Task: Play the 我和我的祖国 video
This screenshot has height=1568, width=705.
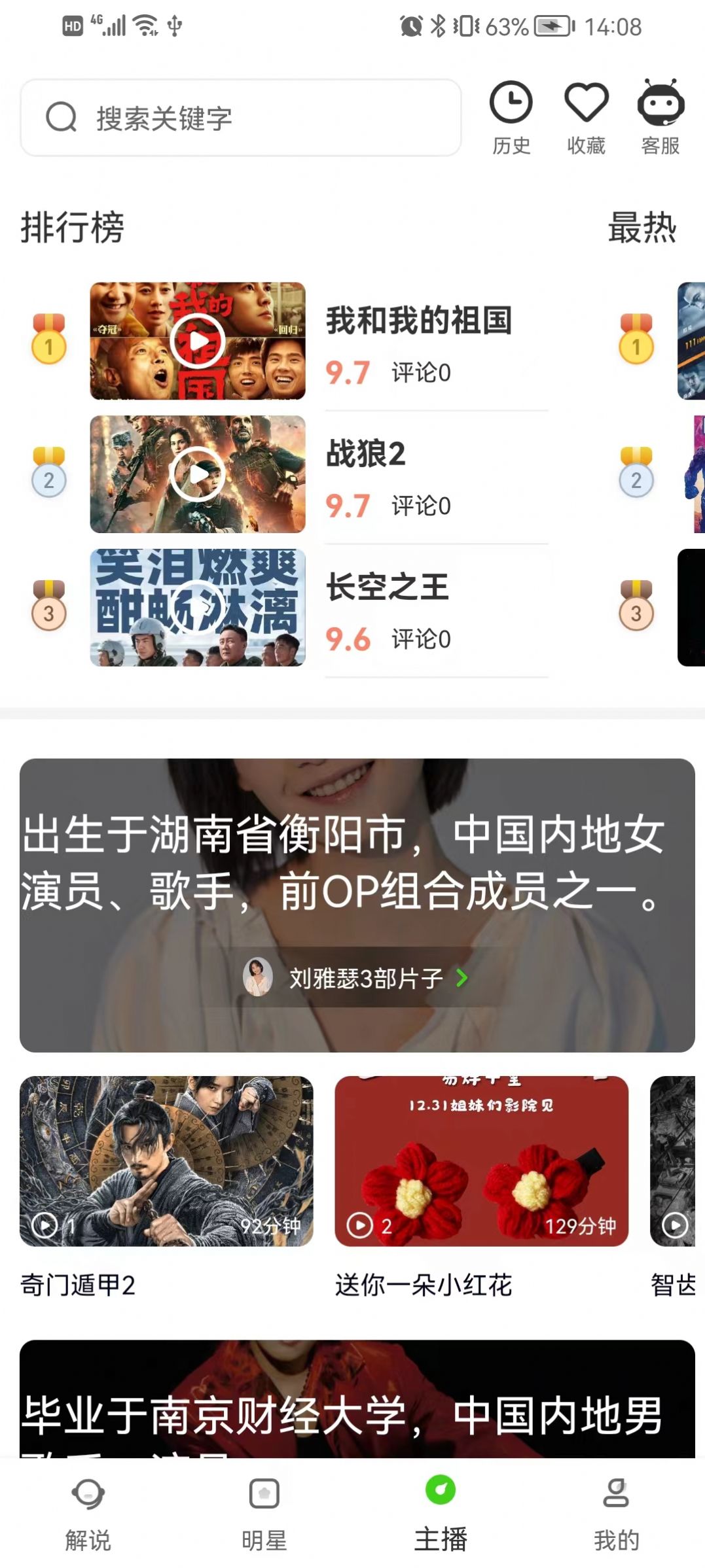Action: (198, 341)
